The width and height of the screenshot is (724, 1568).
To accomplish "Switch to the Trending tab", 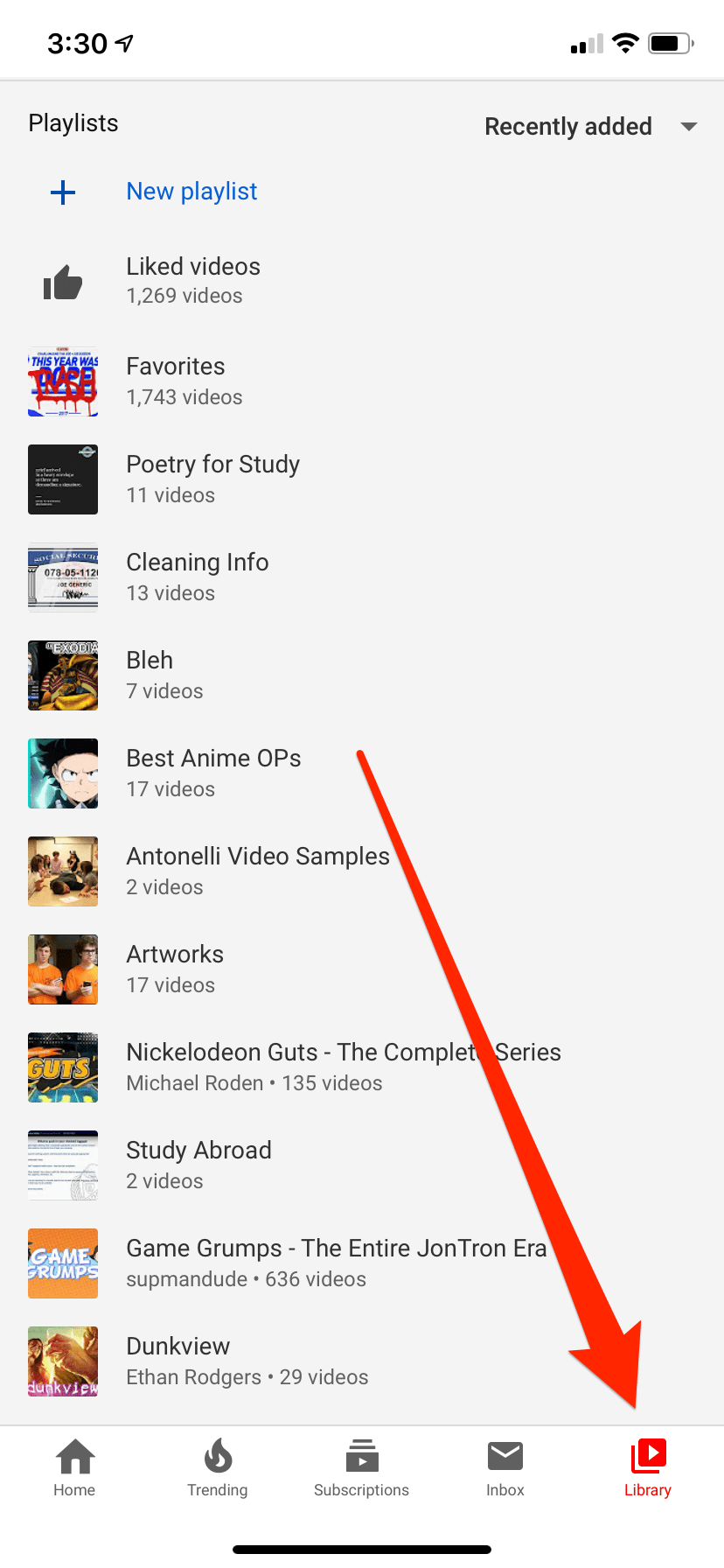I will (x=218, y=1468).
